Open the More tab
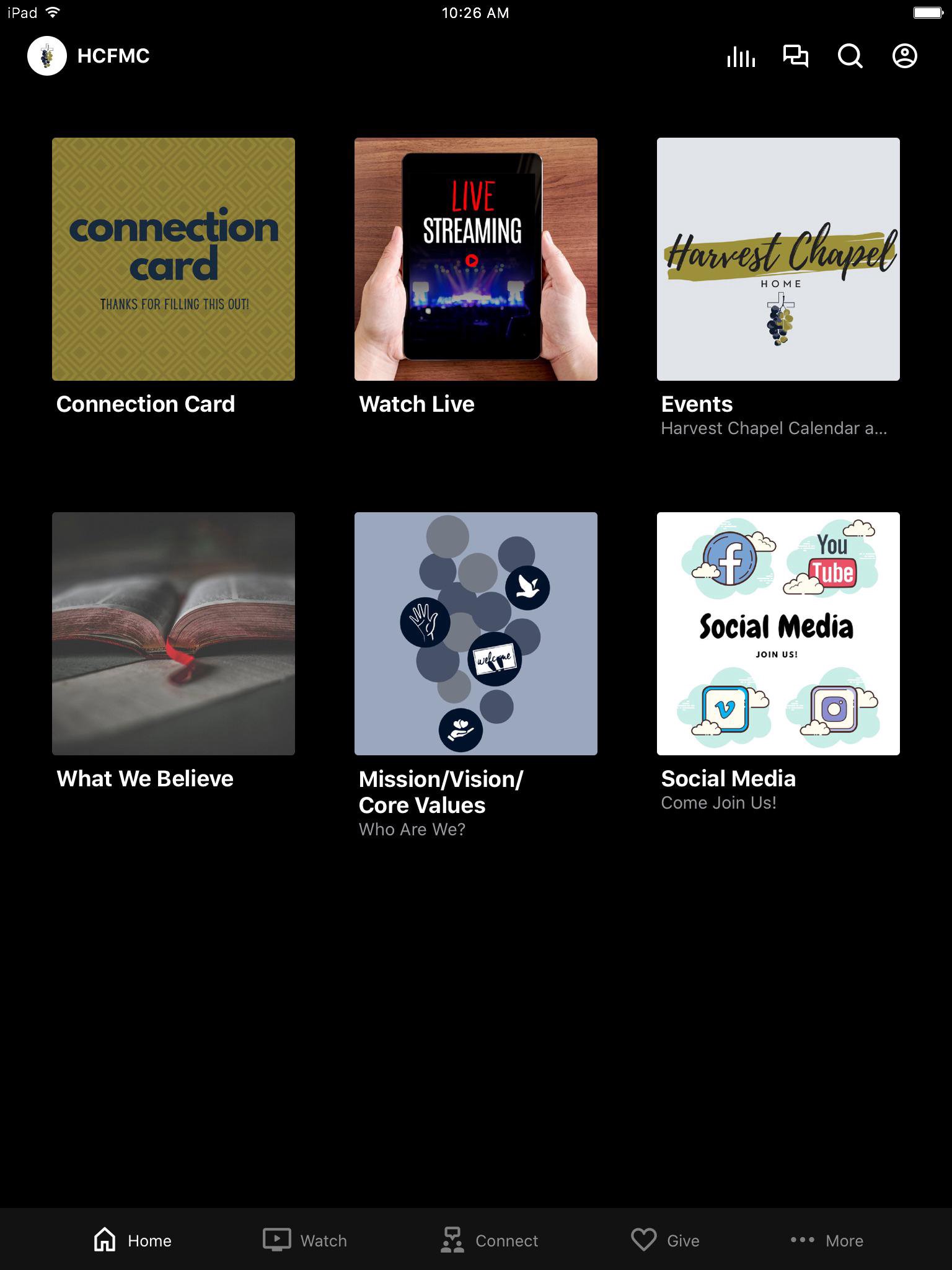This screenshot has width=952, height=1270. 827,1240
